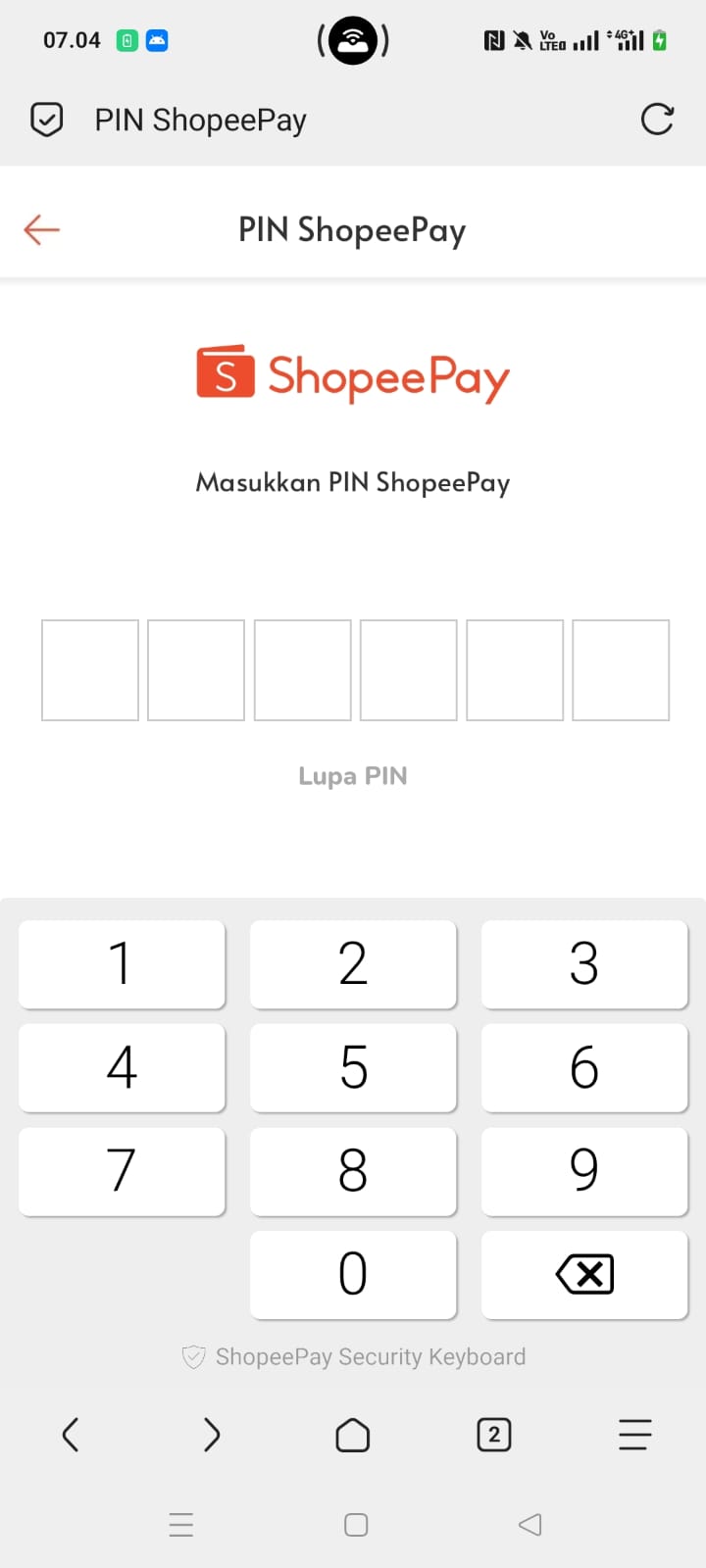The width and height of the screenshot is (706, 1568).
Task: Tap the recording indicator in the status bar notch
Action: (x=353, y=39)
